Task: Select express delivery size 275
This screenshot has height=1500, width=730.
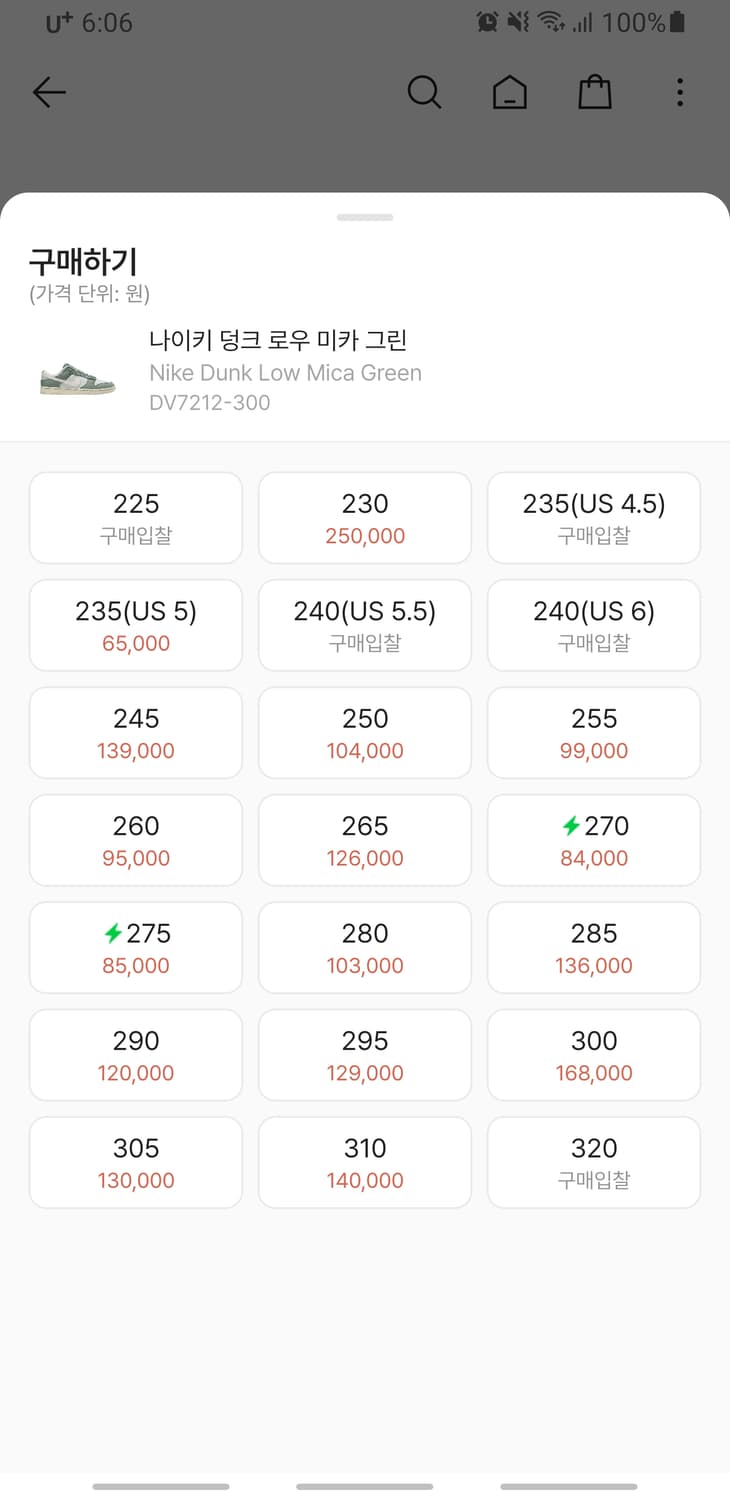Action: pos(135,947)
